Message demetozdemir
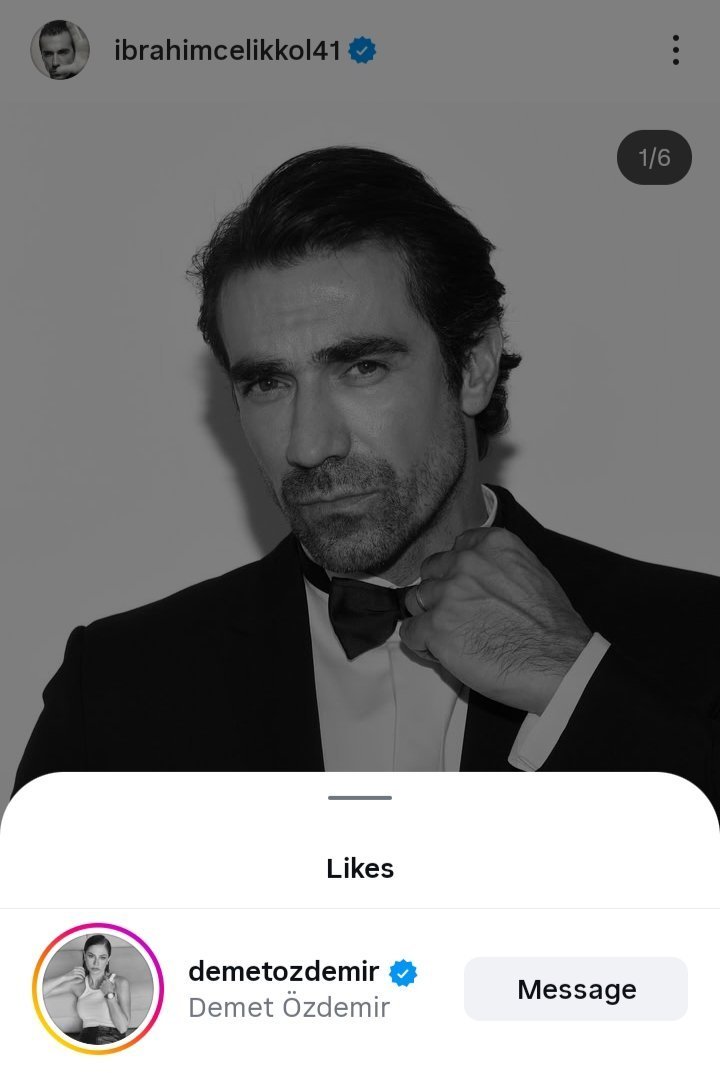Image resolution: width=720 pixels, height=1073 pixels. (576, 989)
